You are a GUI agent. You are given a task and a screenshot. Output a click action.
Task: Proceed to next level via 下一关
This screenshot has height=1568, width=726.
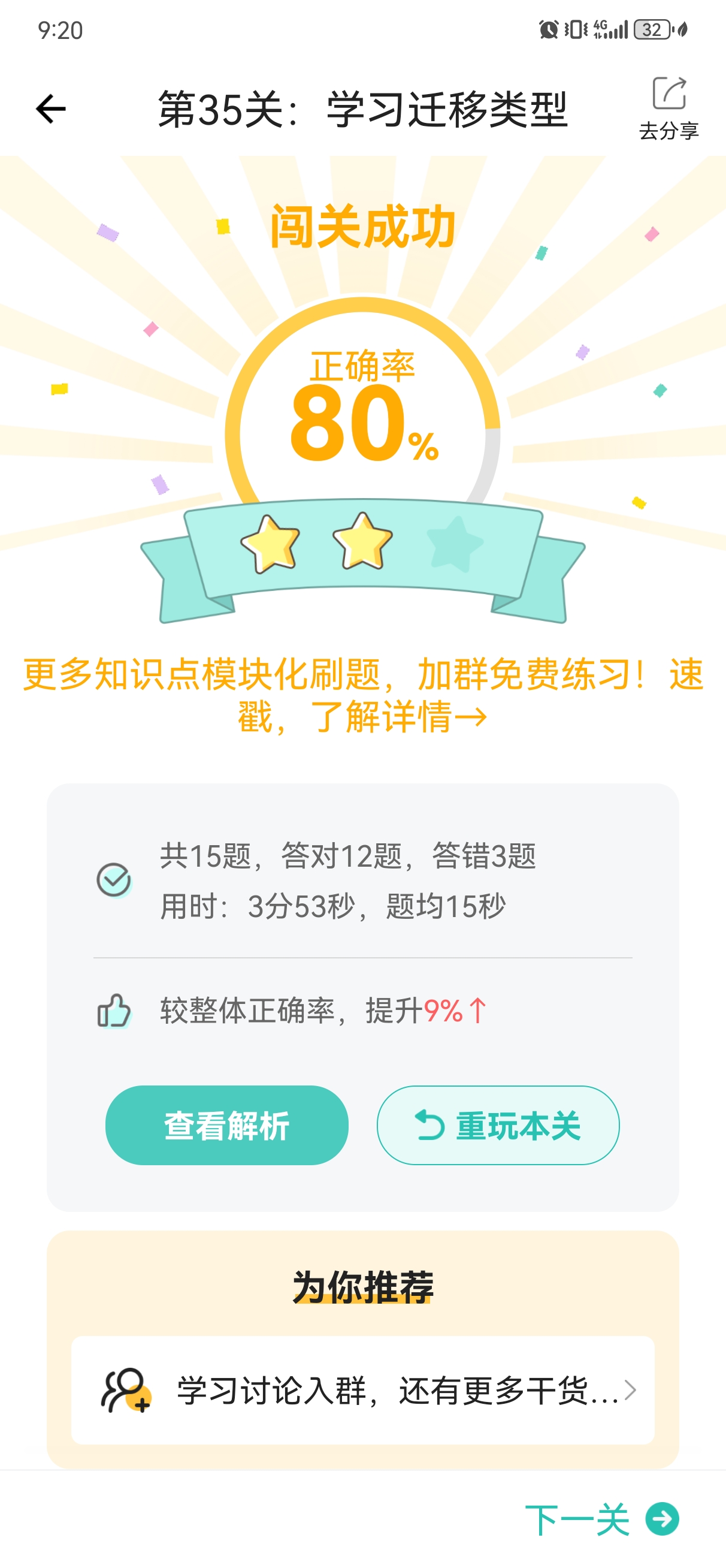pyautogui.click(x=600, y=1519)
